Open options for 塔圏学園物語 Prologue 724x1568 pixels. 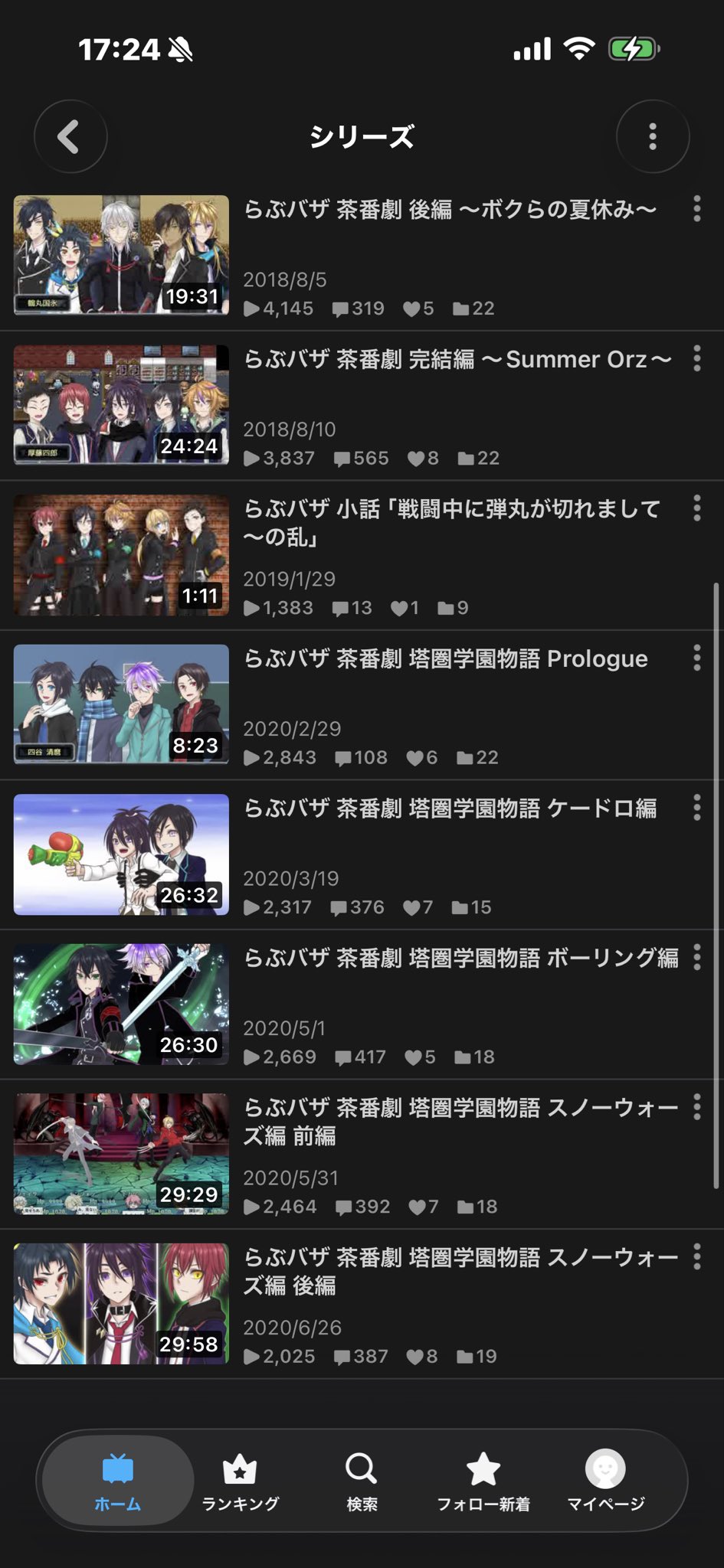pyautogui.click(x=696, y=658)
